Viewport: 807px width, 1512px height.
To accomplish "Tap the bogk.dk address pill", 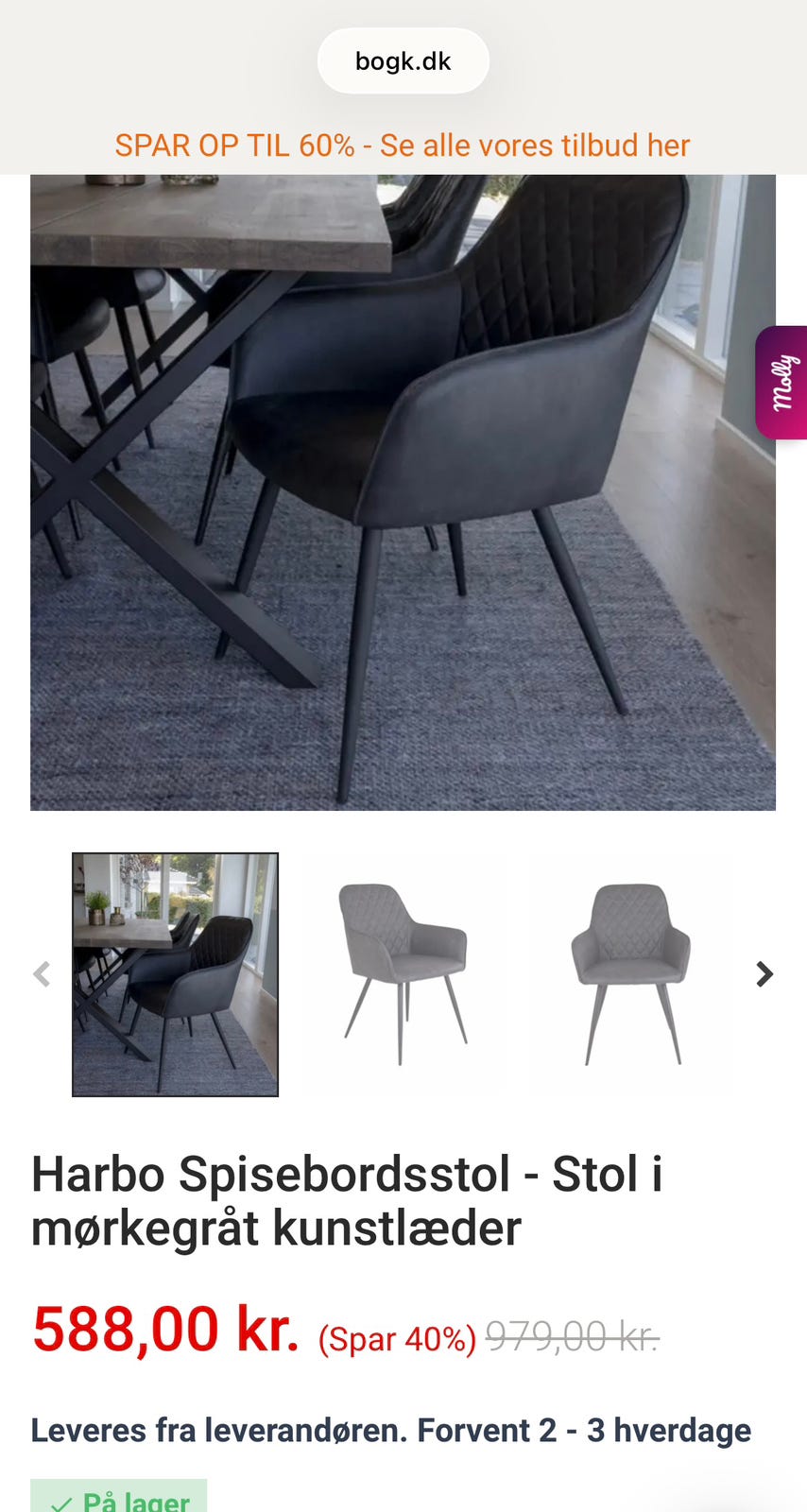I will point(403,61).
